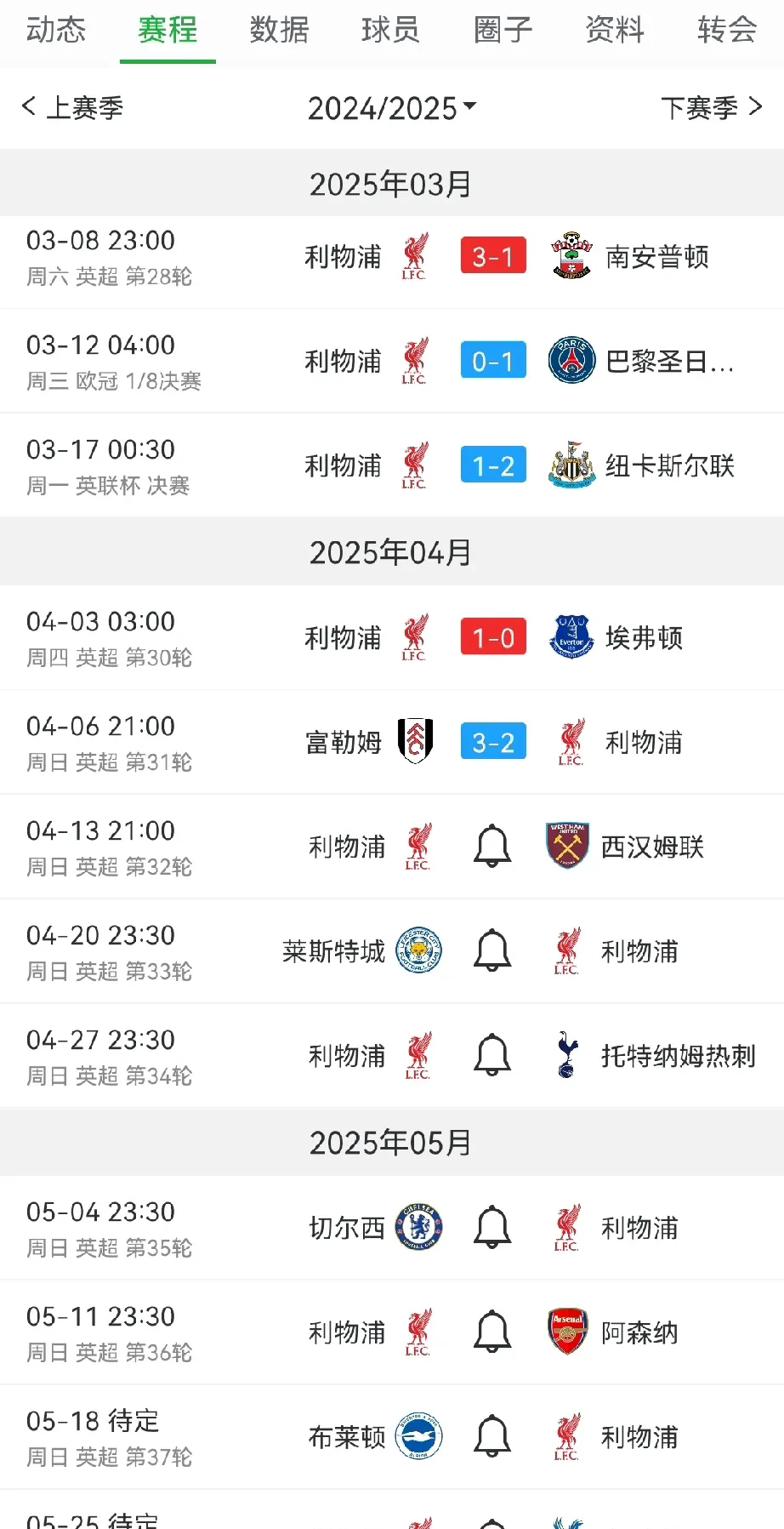Select the 1-2 League Cup final score
This screenshot has width=784, height=1529.
tap(492, 465)
